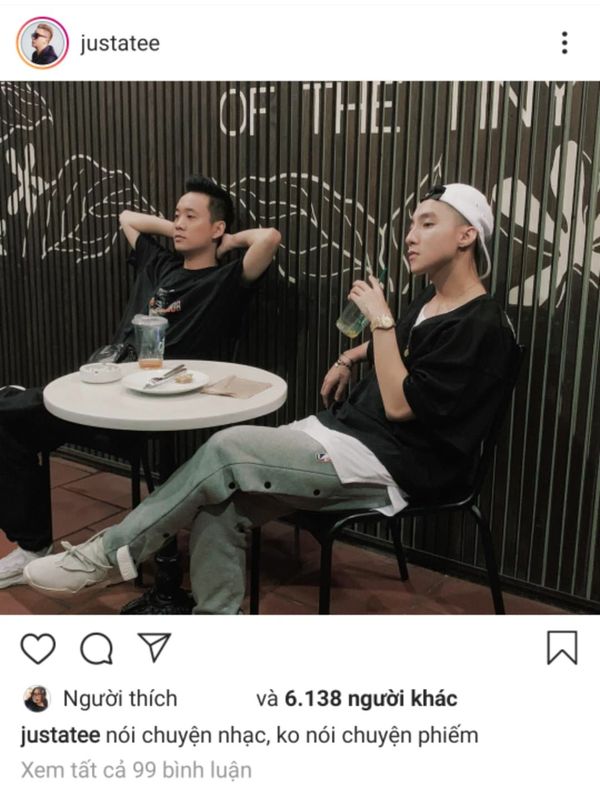600x787 pixels.
Task: Open the justatee username in the header
Action: click(x=120, y=44)
